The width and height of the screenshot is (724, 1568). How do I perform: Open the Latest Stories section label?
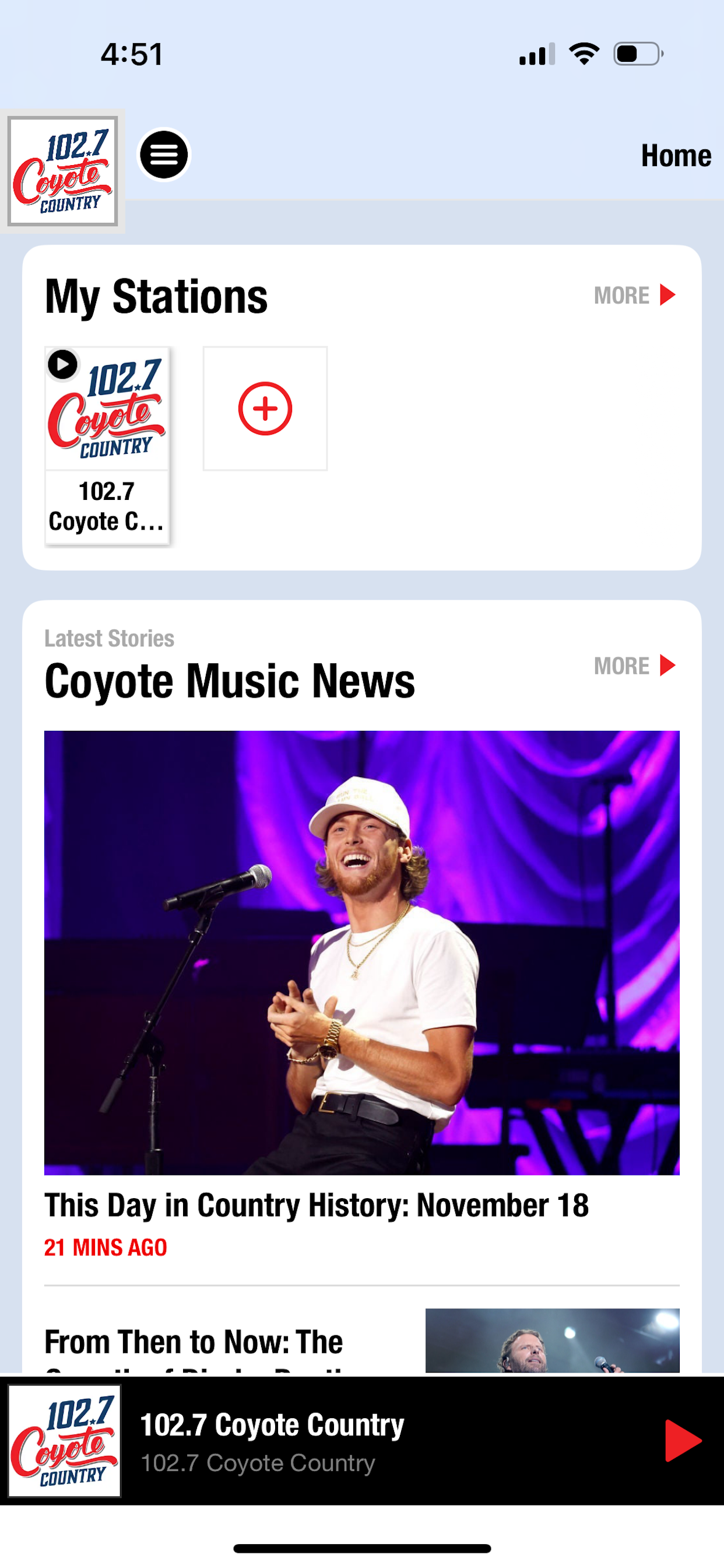[x=111, y=639]
